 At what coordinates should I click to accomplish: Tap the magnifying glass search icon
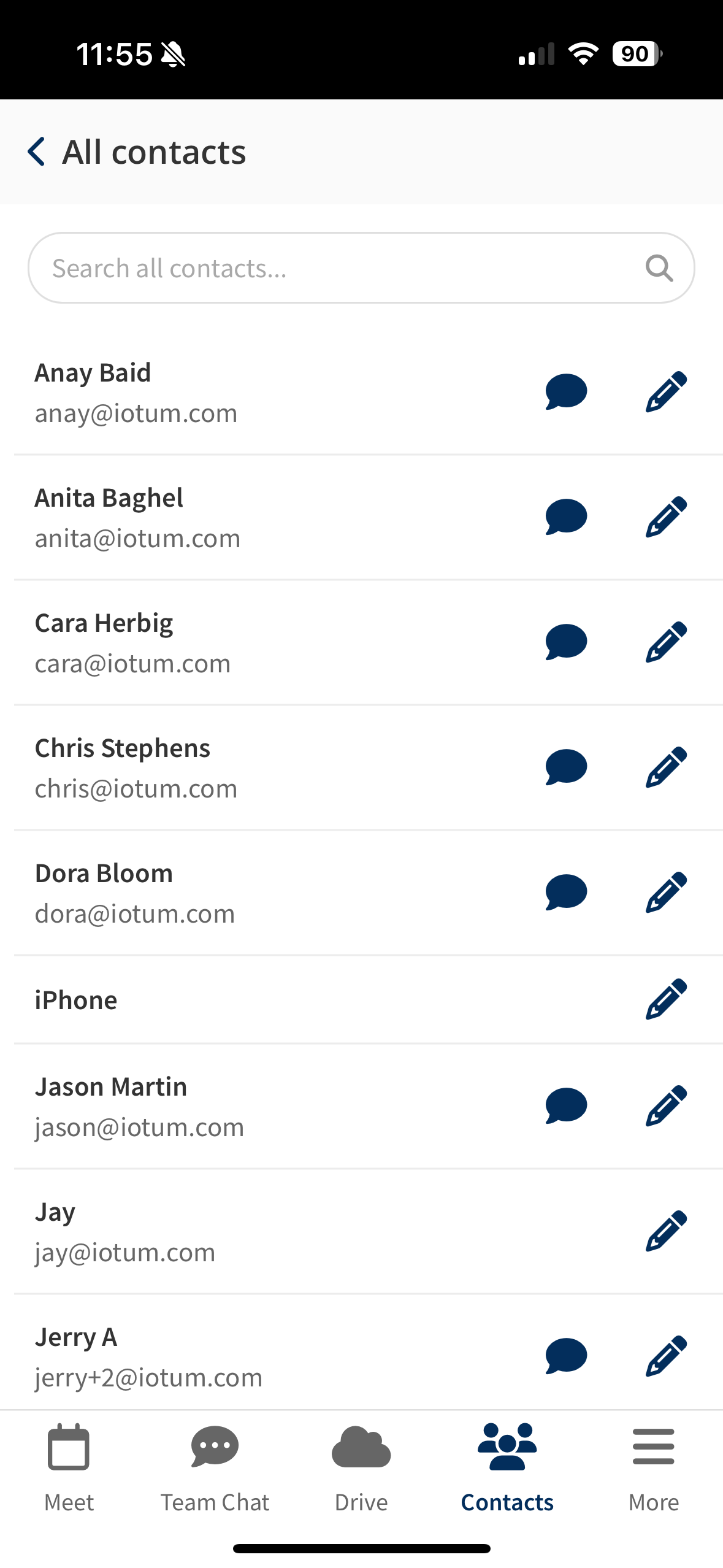click(x=659, y=268)
